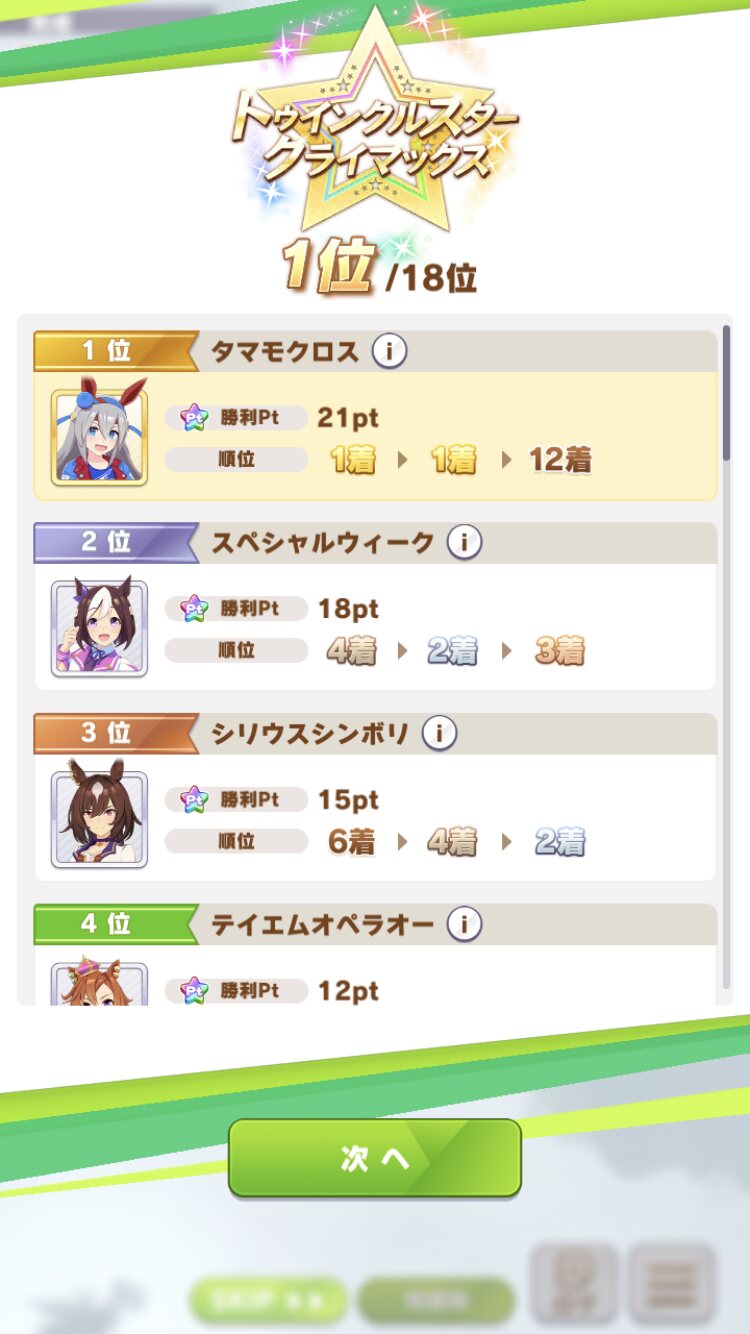Viewport: 750px width, 1334px height.
Task: Open info icon next to テイエムオペラオー
Action: pyautogui.click(x=463, y=925)
